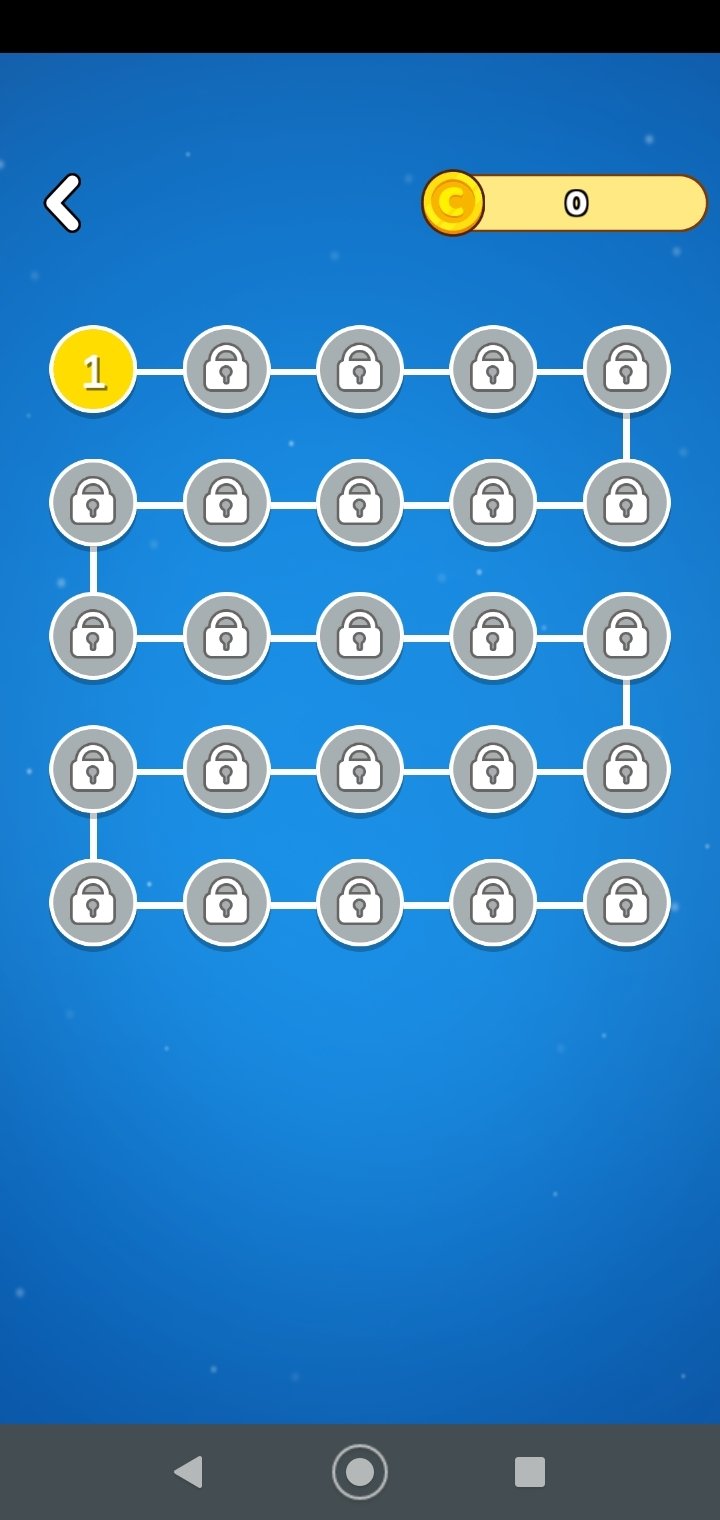Tap the gold coin icon

pos(453,203)
